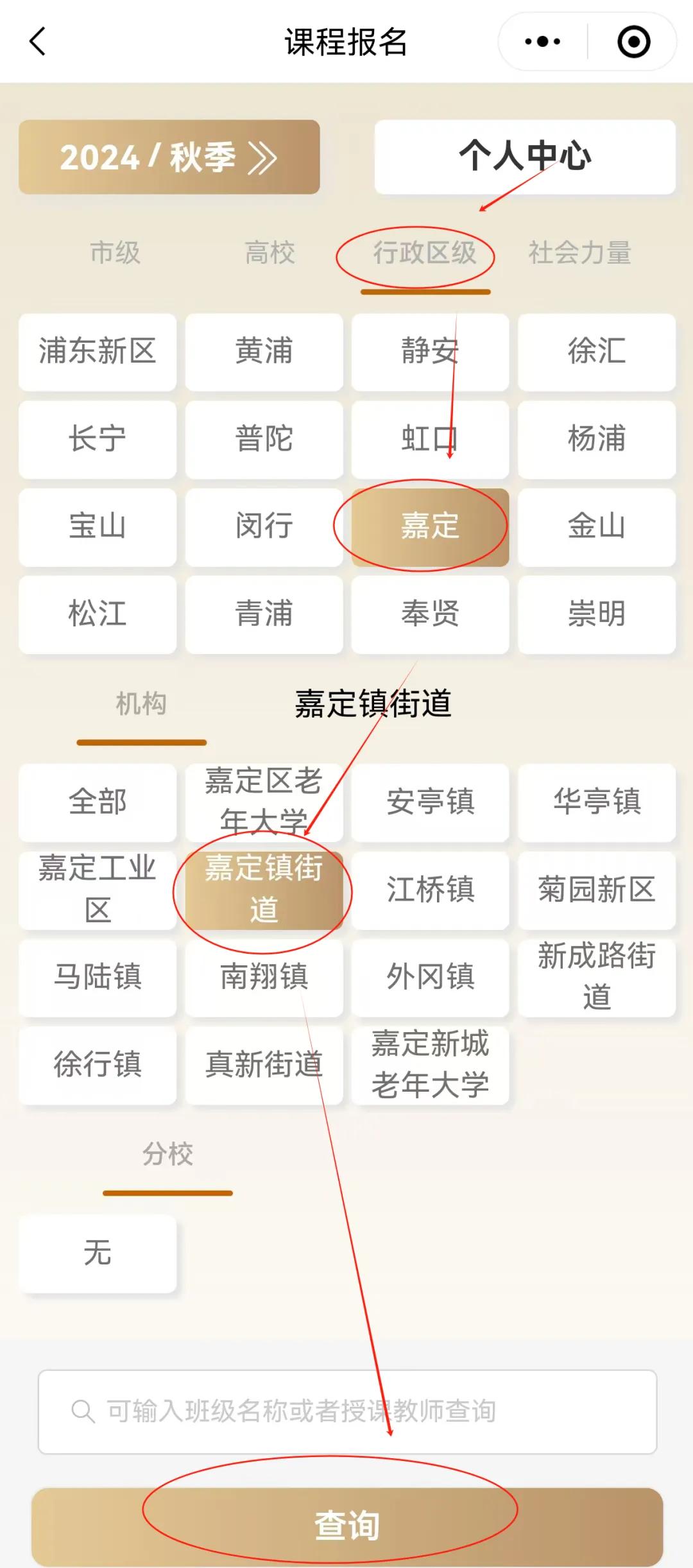Pick 嘉定新城老年大学
This screenshot has height=1568, width=693.
(x=430, y=1065)
